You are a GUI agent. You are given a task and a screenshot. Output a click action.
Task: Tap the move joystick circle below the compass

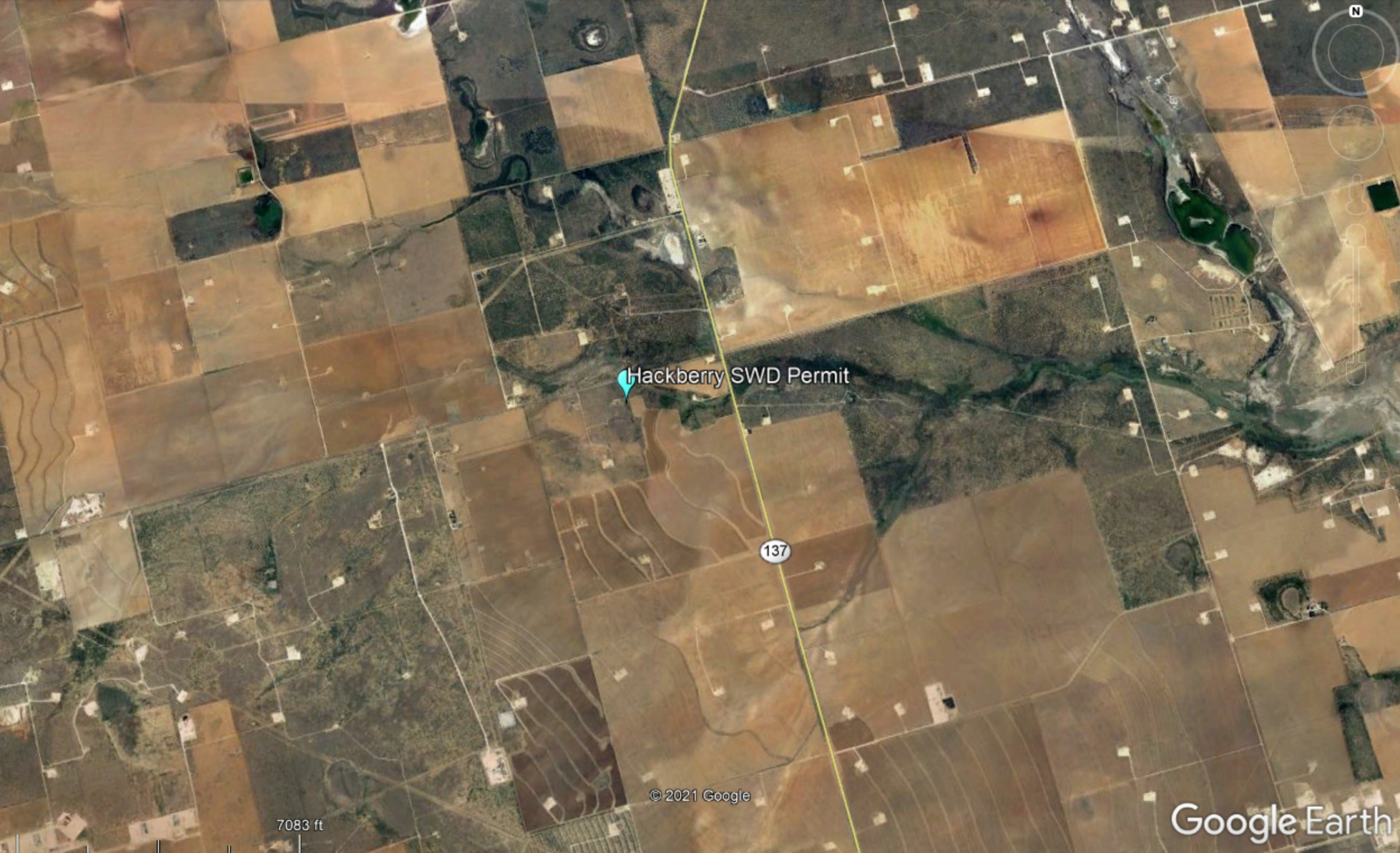pyautogui.click(x=1356, y=133)
